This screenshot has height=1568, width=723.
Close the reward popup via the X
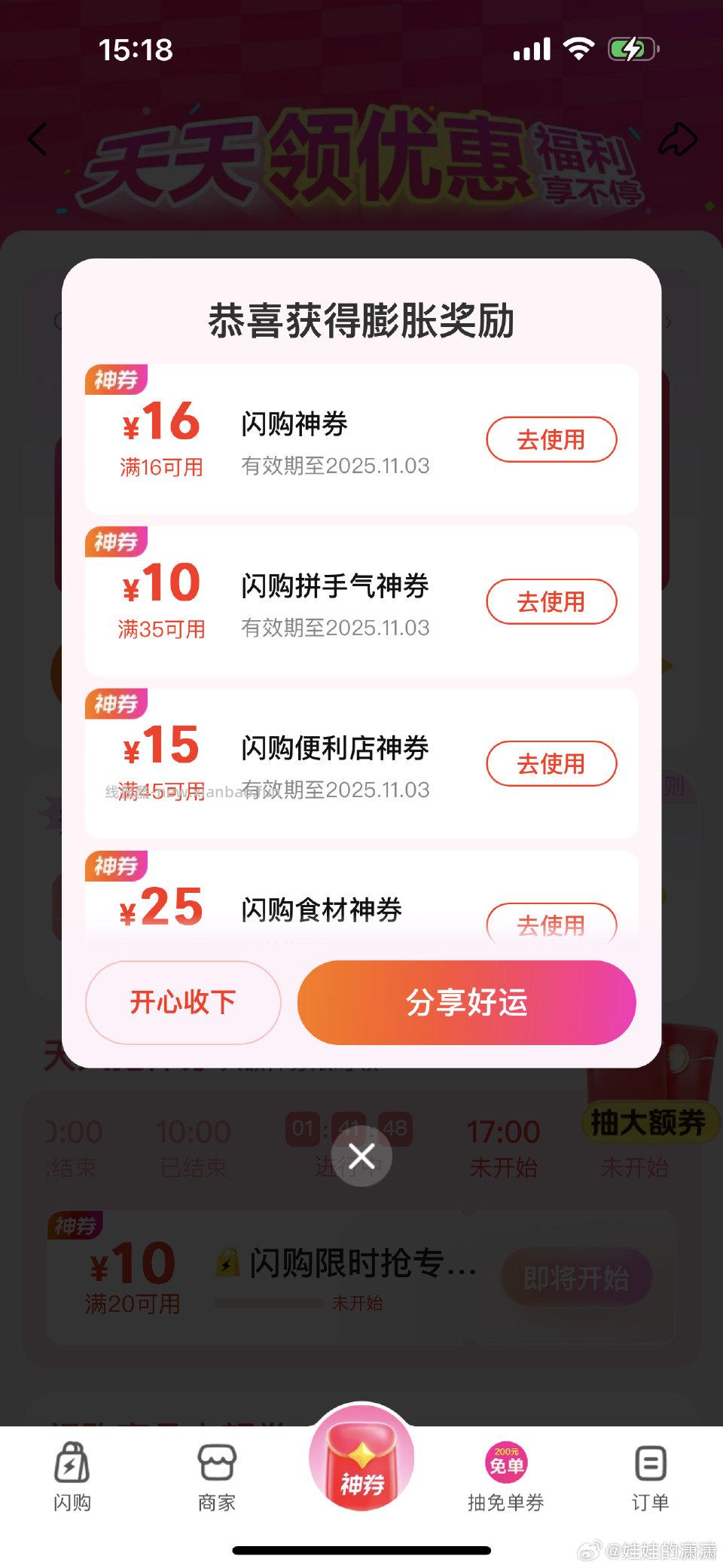(x=361, y=1157)
